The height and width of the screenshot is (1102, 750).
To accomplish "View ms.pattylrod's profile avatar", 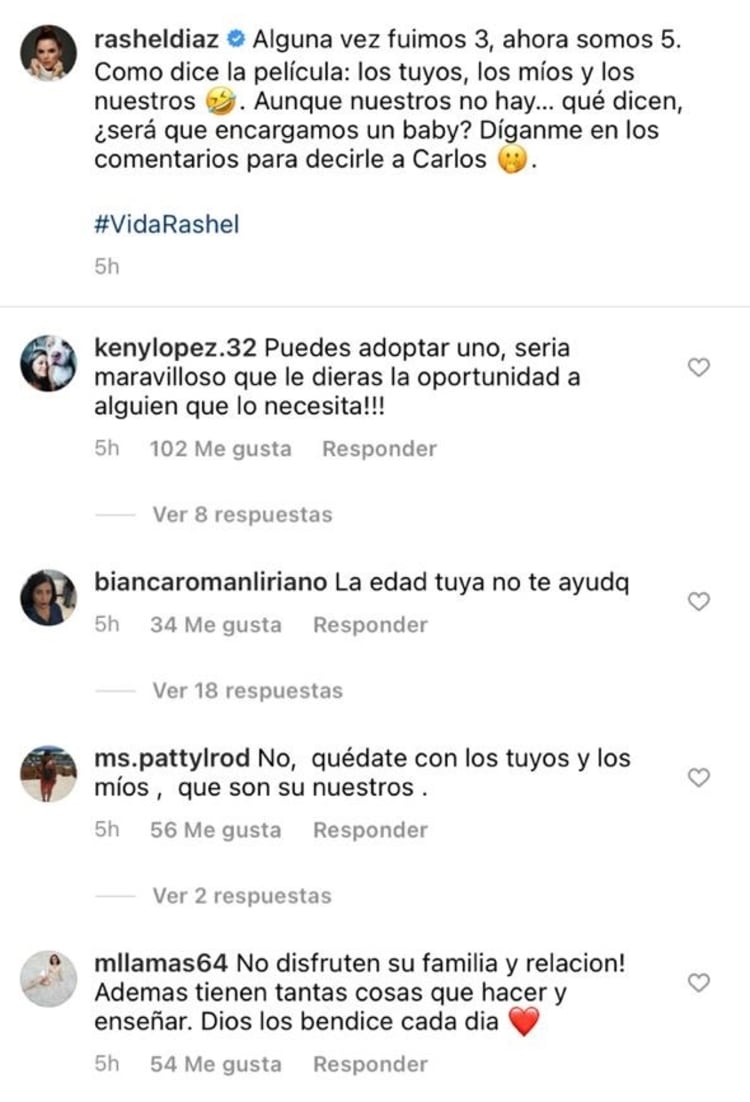I will 48,773.
